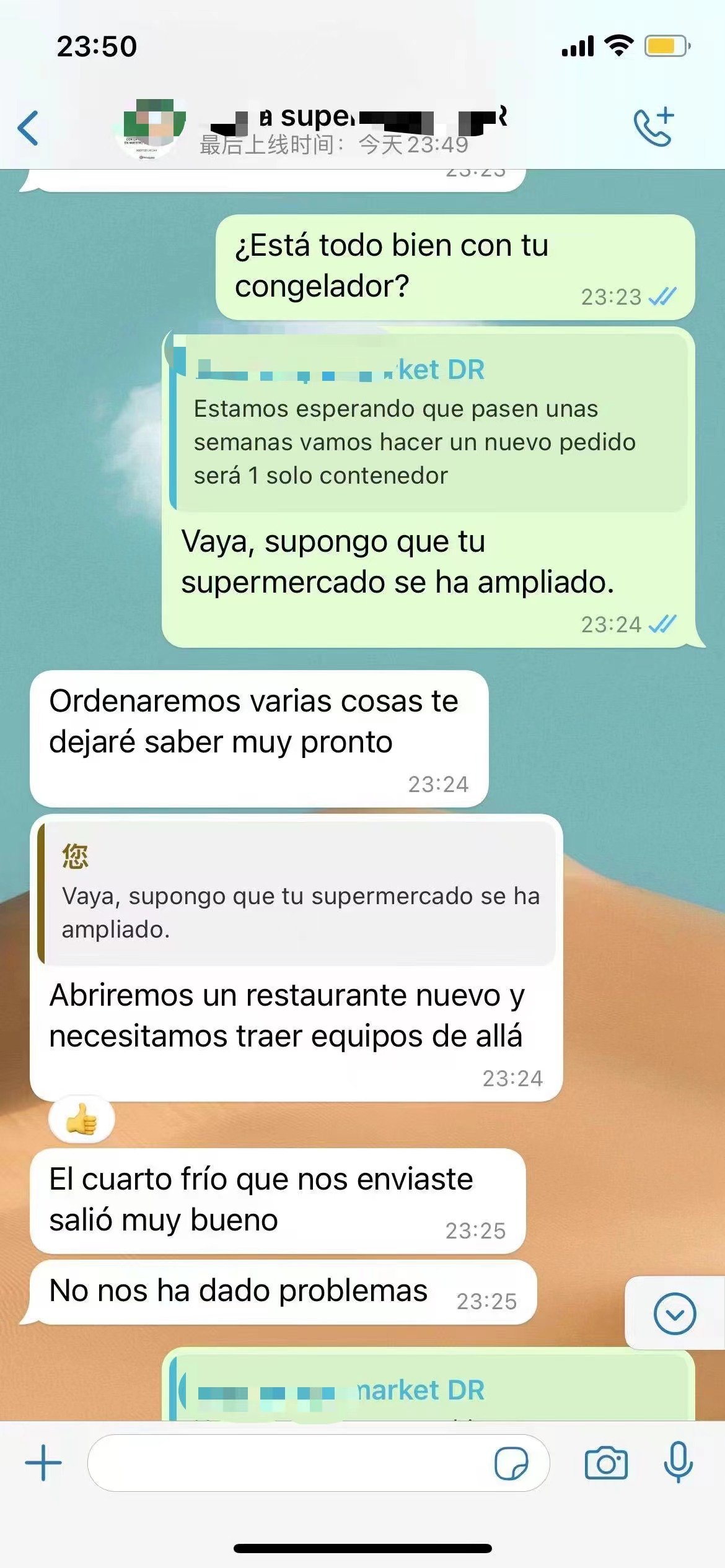Open the camera to take a photo

(605, 1463)
